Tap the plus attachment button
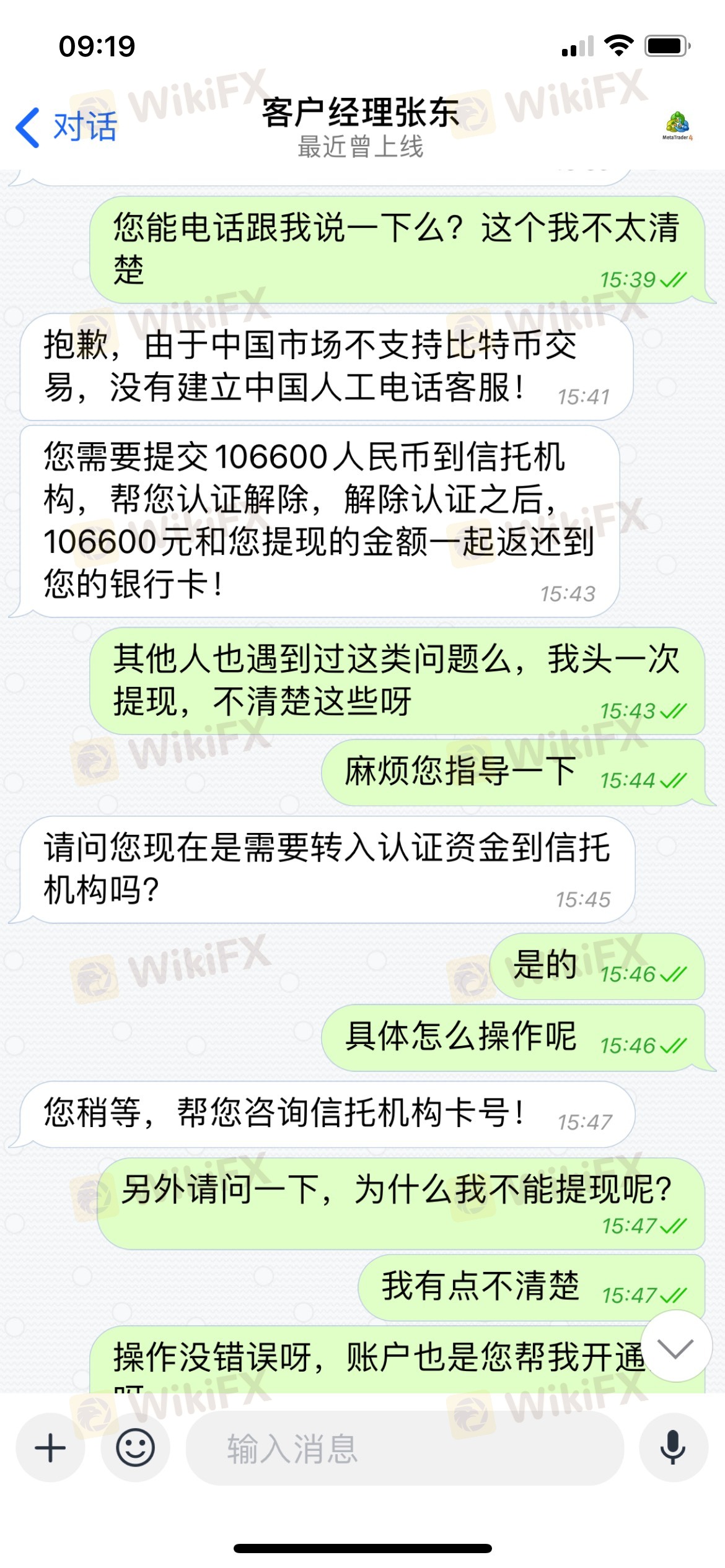Image resolution: width=725 pixels, height=1568 pixels. 50,1448
